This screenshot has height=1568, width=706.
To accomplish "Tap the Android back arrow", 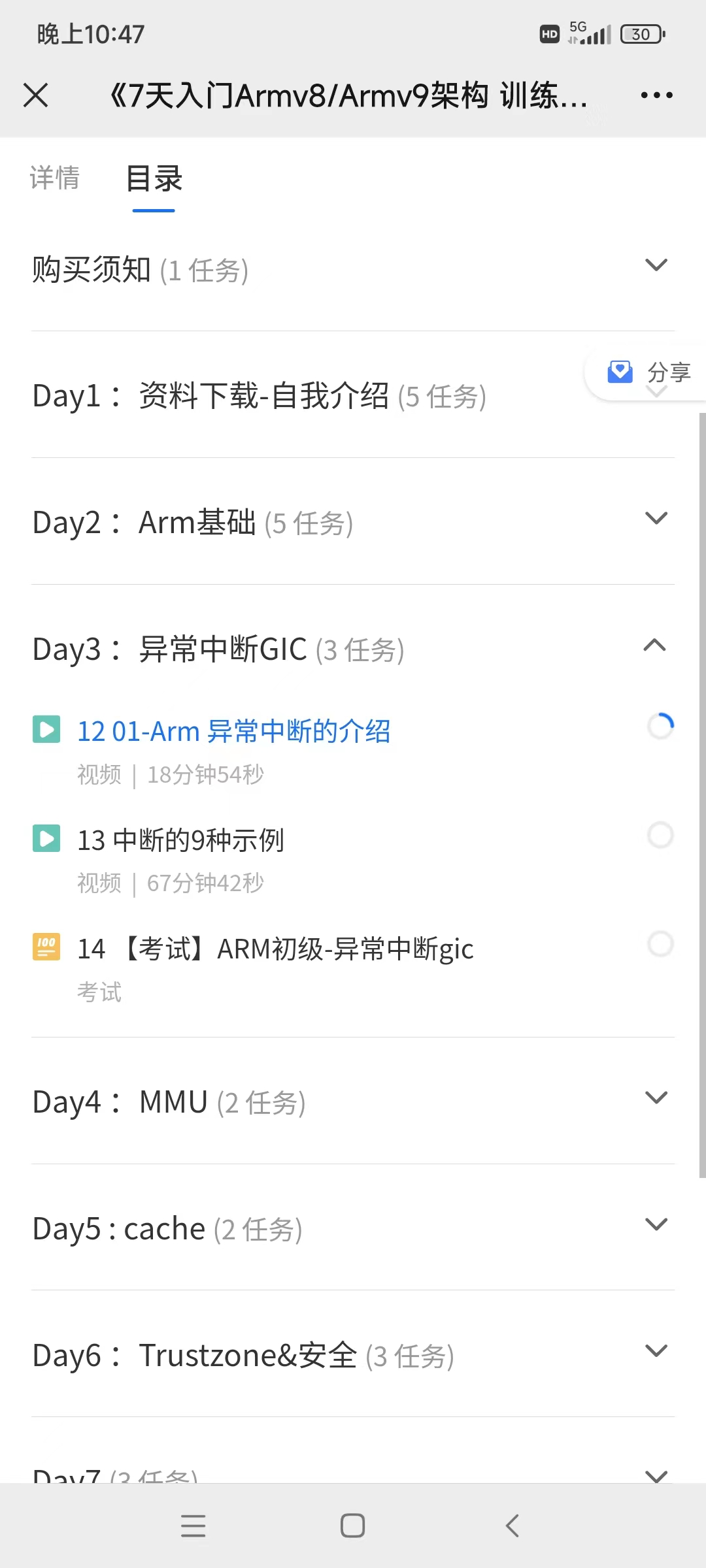I will pyautogui.click(x=513, y=1526).
